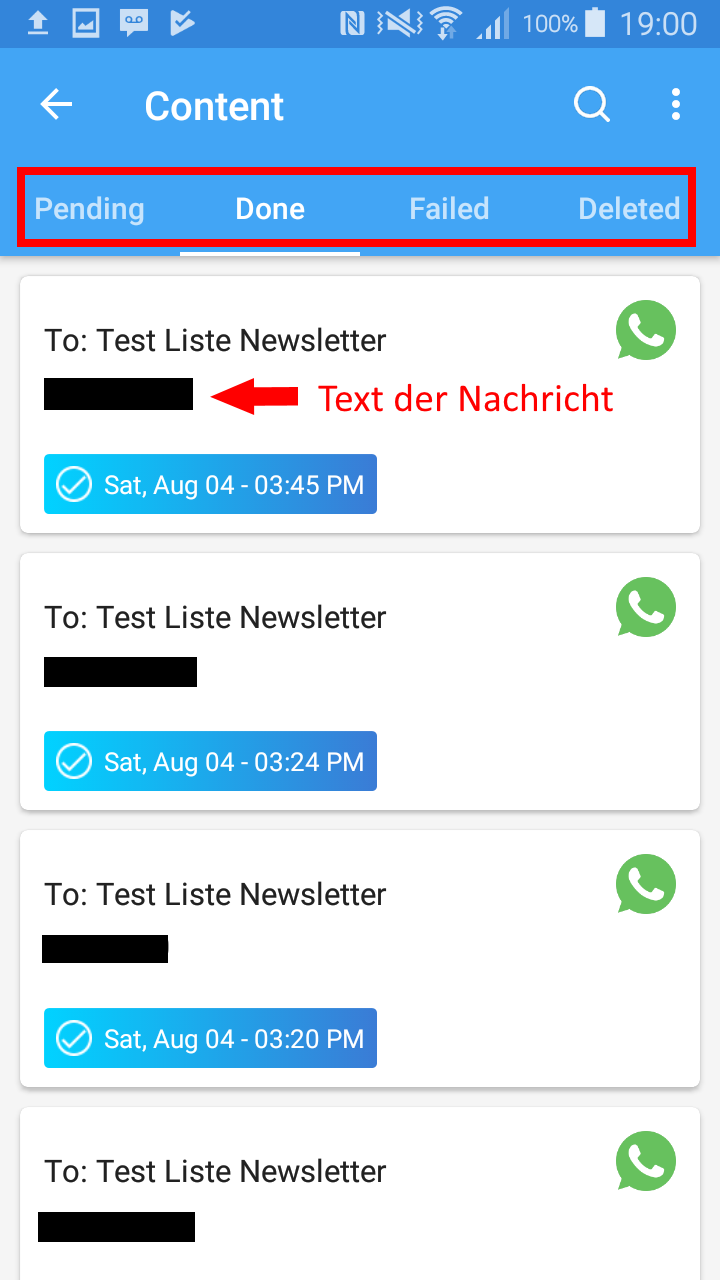View the Deleted tab
The image size is (720, 1280).
tap(629, 208)
